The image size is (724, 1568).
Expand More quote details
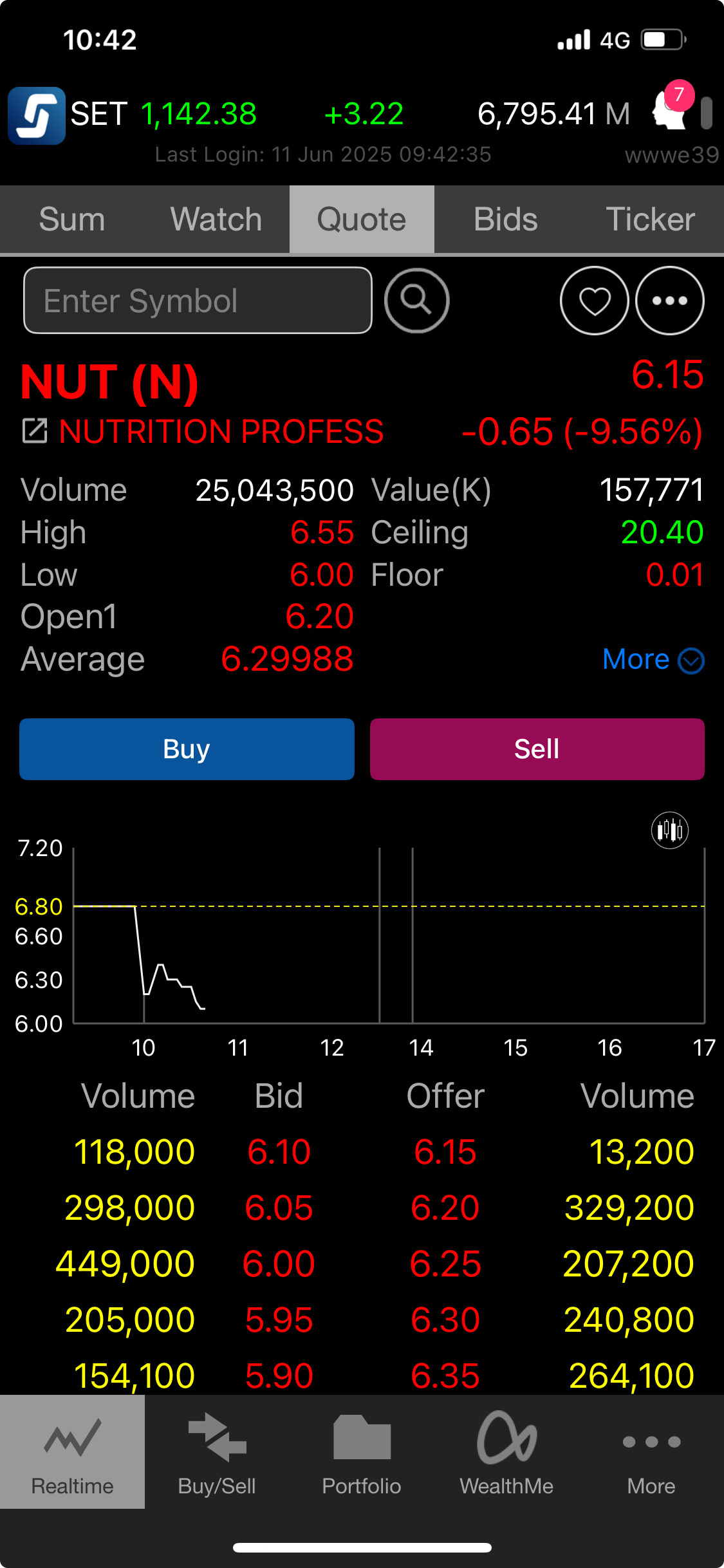pyautogui.click(x=653, y=660)
